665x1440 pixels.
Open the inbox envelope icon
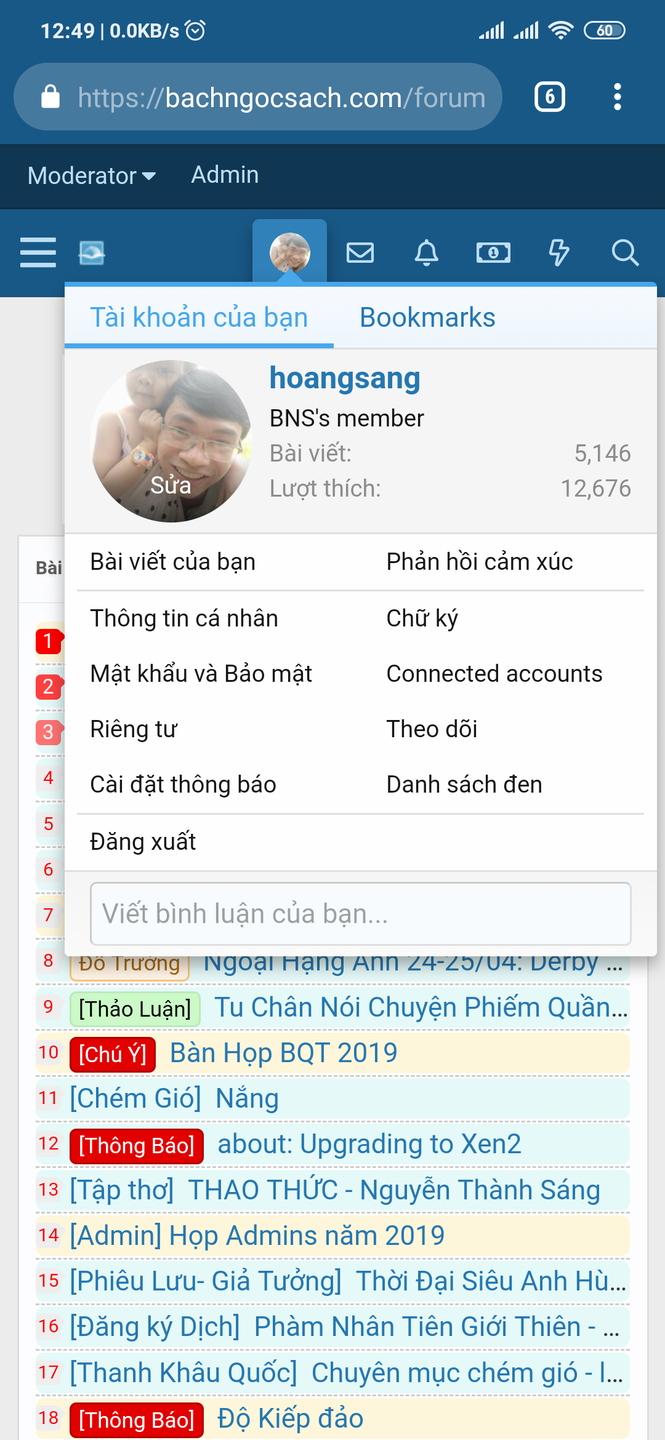tap(360, 253)
